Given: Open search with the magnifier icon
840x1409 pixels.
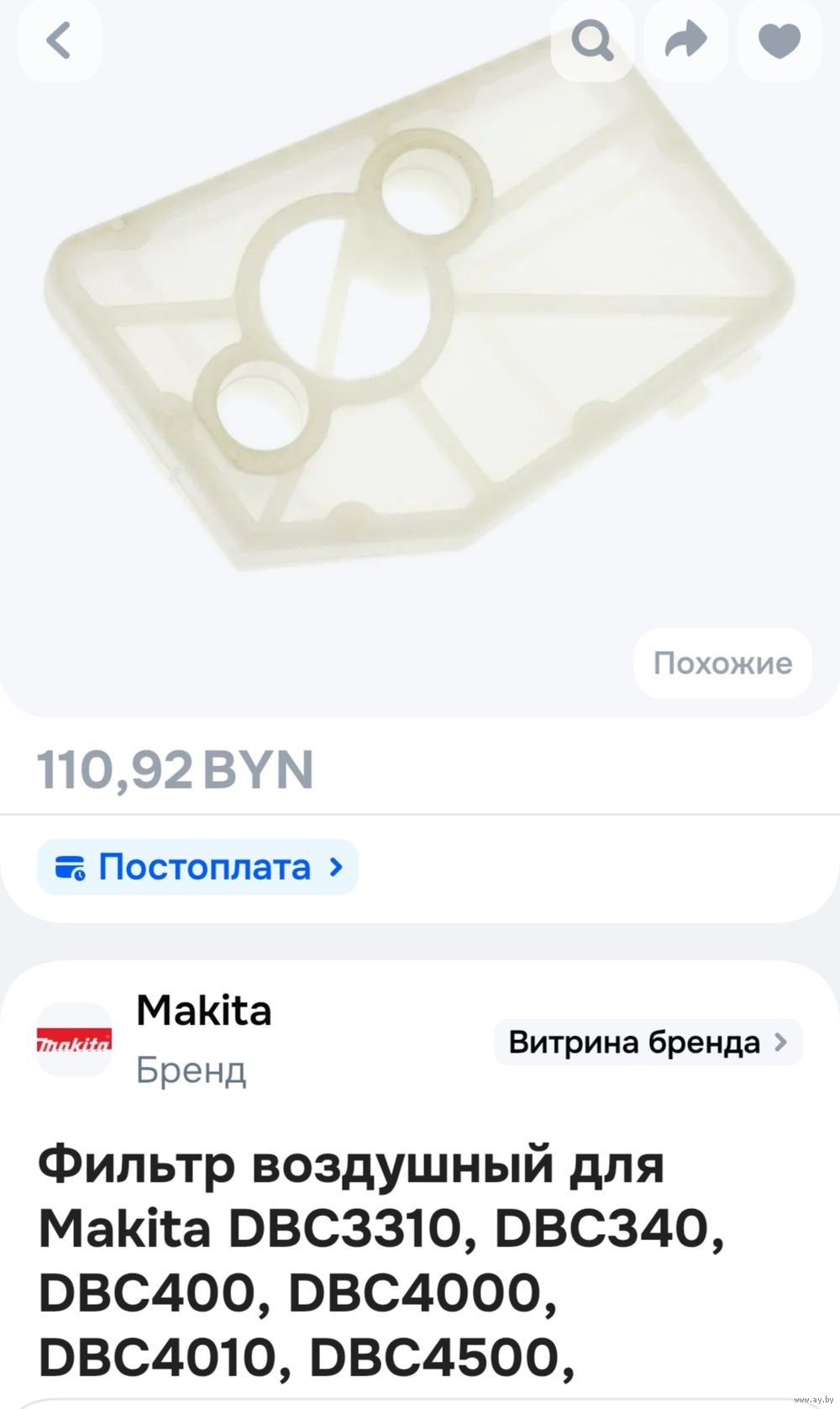Looking at the screenshot, I should 592,40.
